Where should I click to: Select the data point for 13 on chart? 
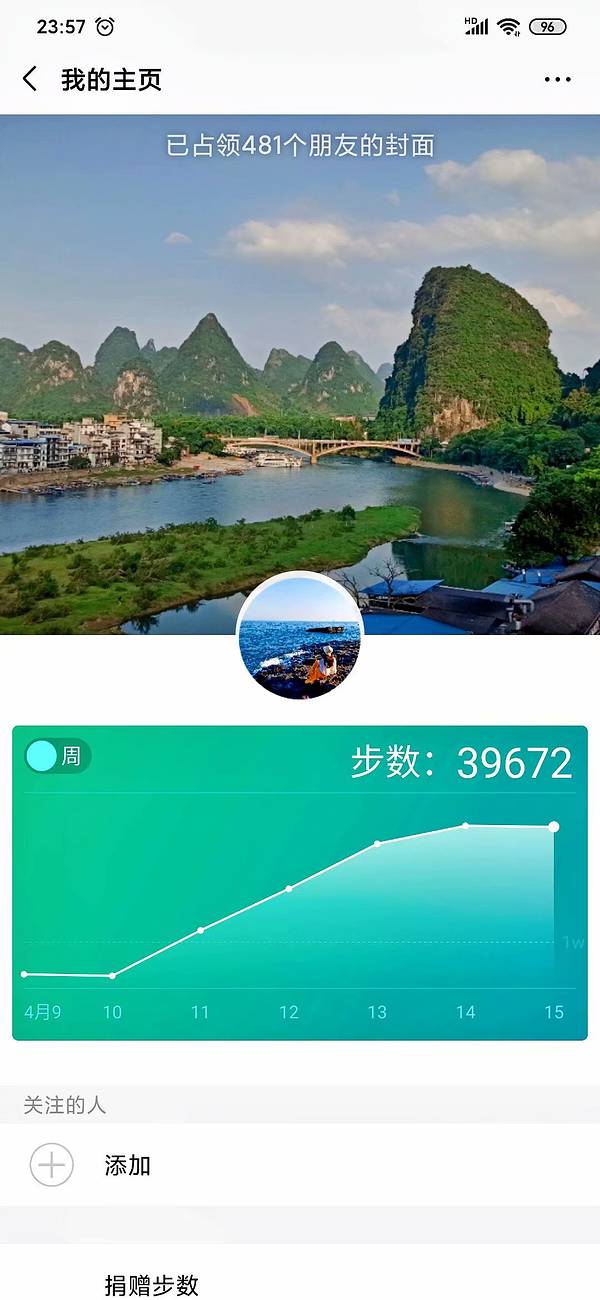378,843
